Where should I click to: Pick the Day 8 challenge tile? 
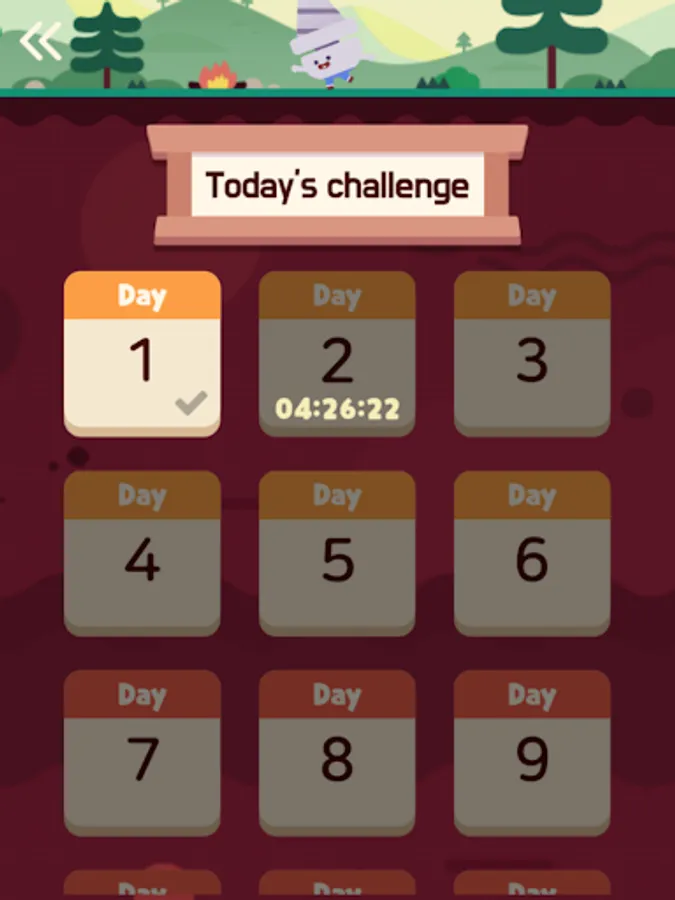(x=337, y=753)
